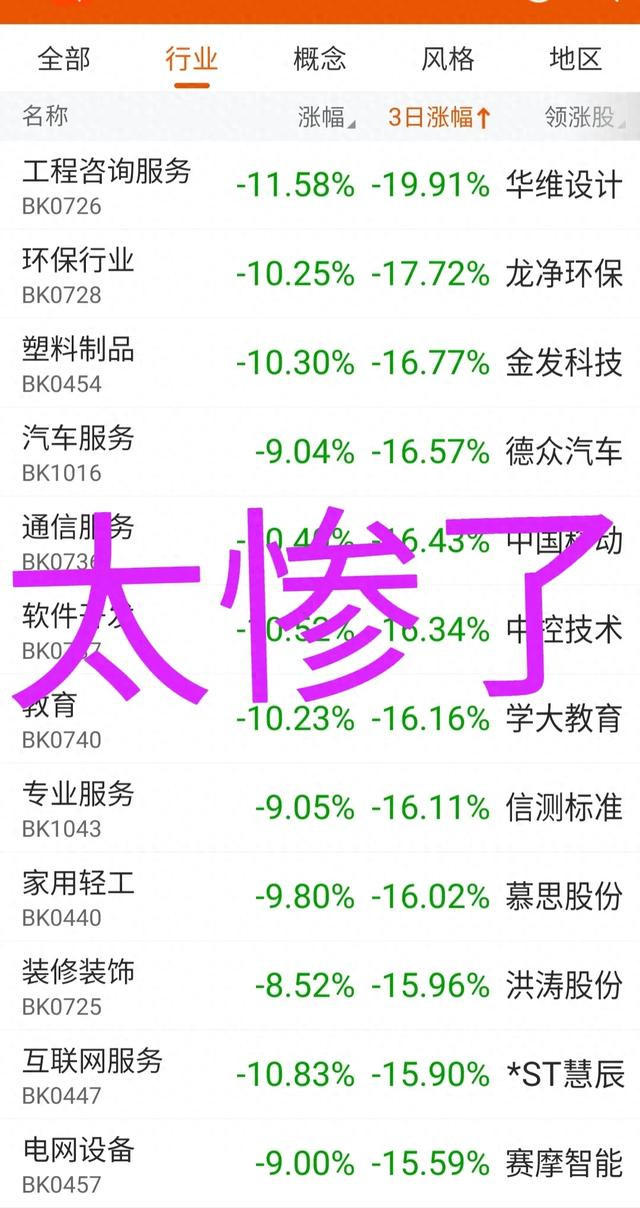Select 装修装饰 sector row
The image size is (640, 1208).
tap(320, 986)
